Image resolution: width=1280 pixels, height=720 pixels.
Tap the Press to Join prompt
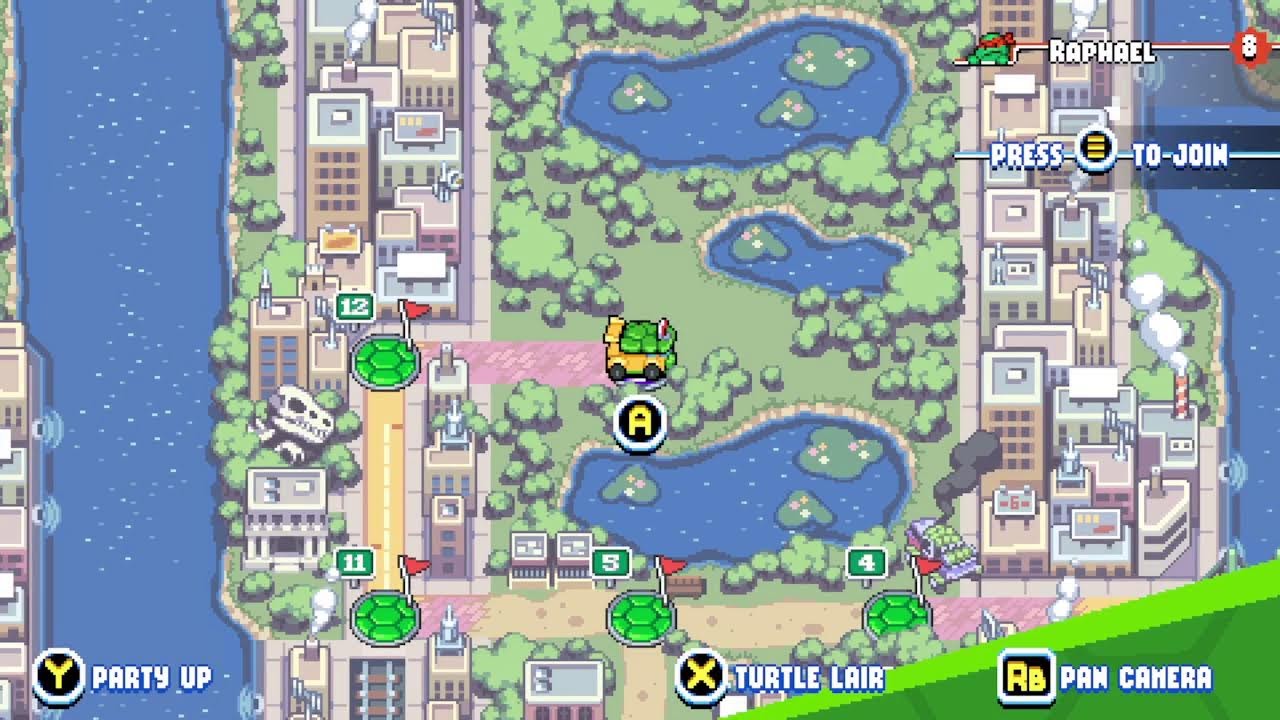(x=1107, y=155)
